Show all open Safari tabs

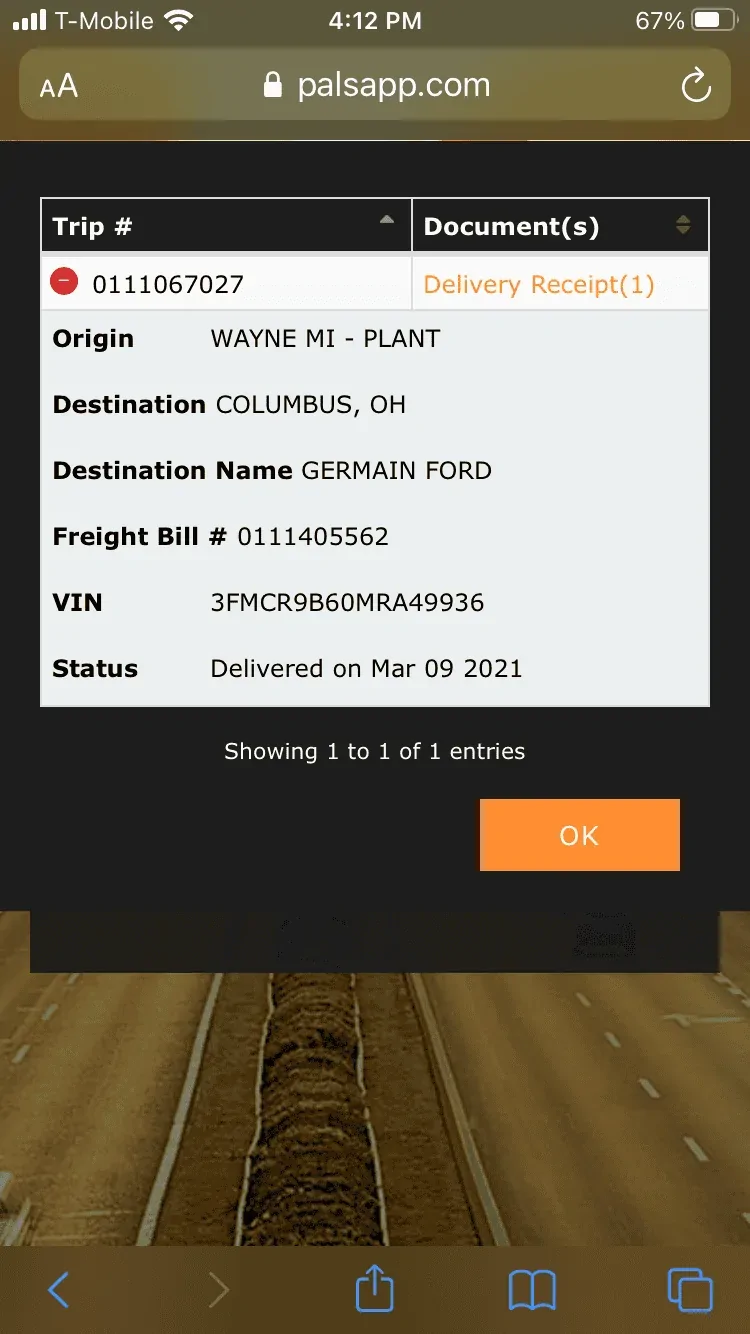689,1290
